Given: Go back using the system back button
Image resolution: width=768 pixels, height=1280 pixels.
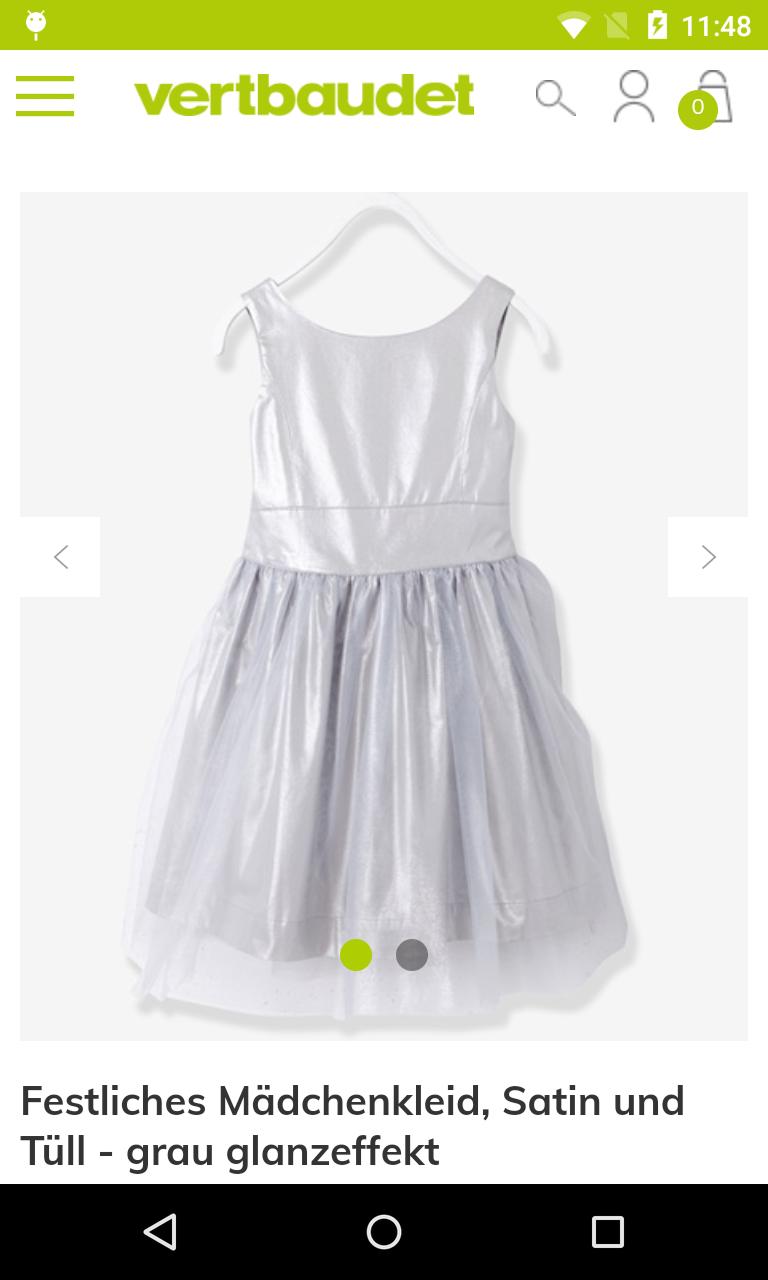Looking at the screenshot, I should (x=160, y=1232).
